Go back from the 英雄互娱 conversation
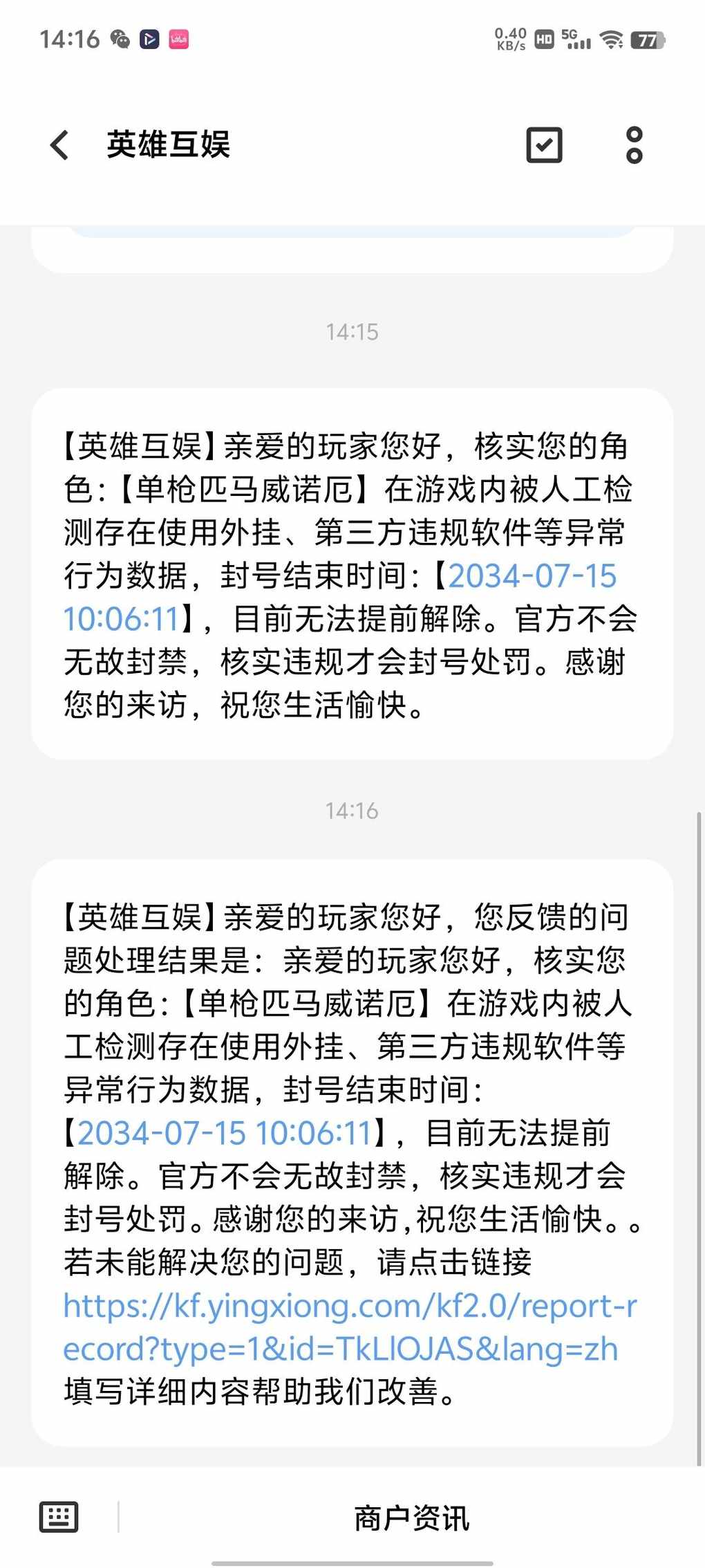 pyautogui.click(x=60, y=145)
